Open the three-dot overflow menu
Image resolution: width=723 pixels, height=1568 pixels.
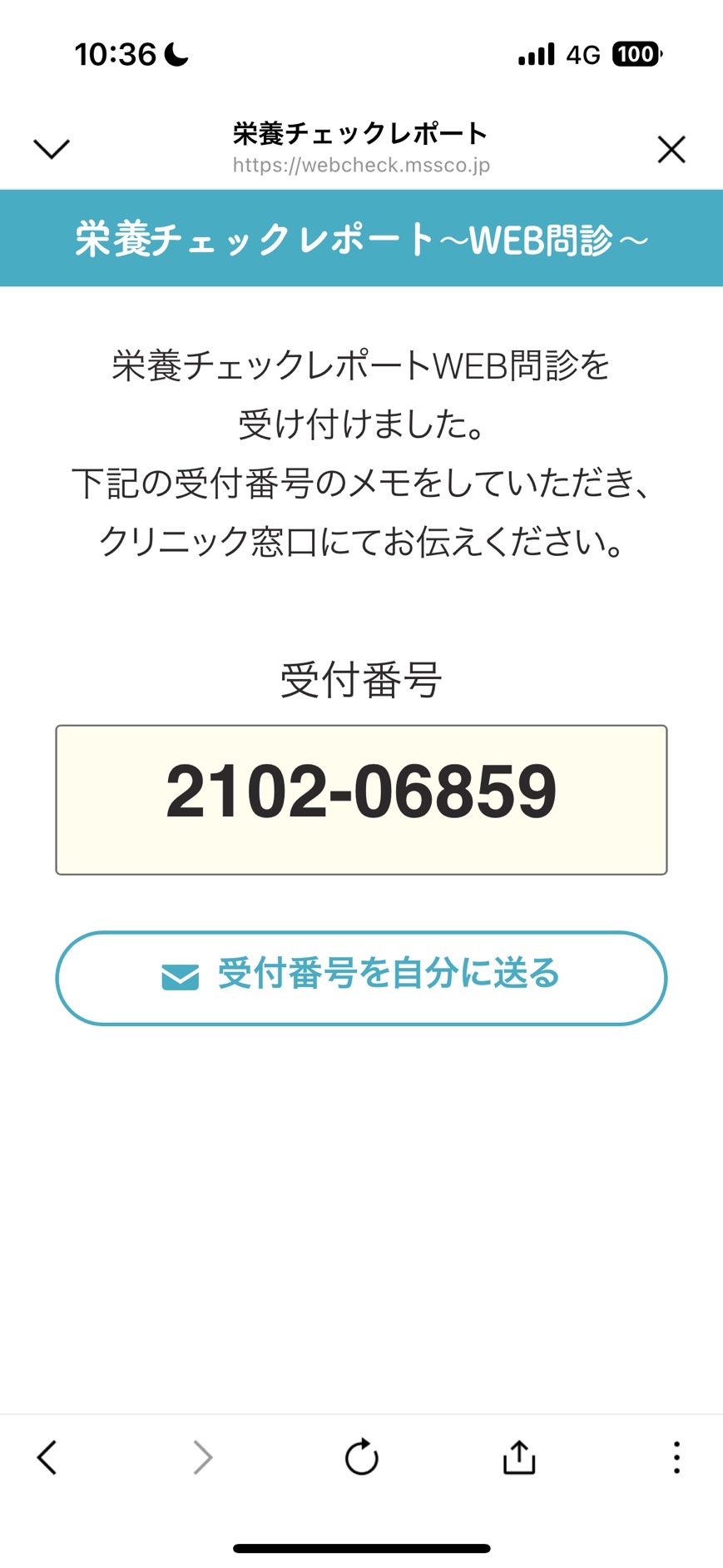tap(676, 1457)
